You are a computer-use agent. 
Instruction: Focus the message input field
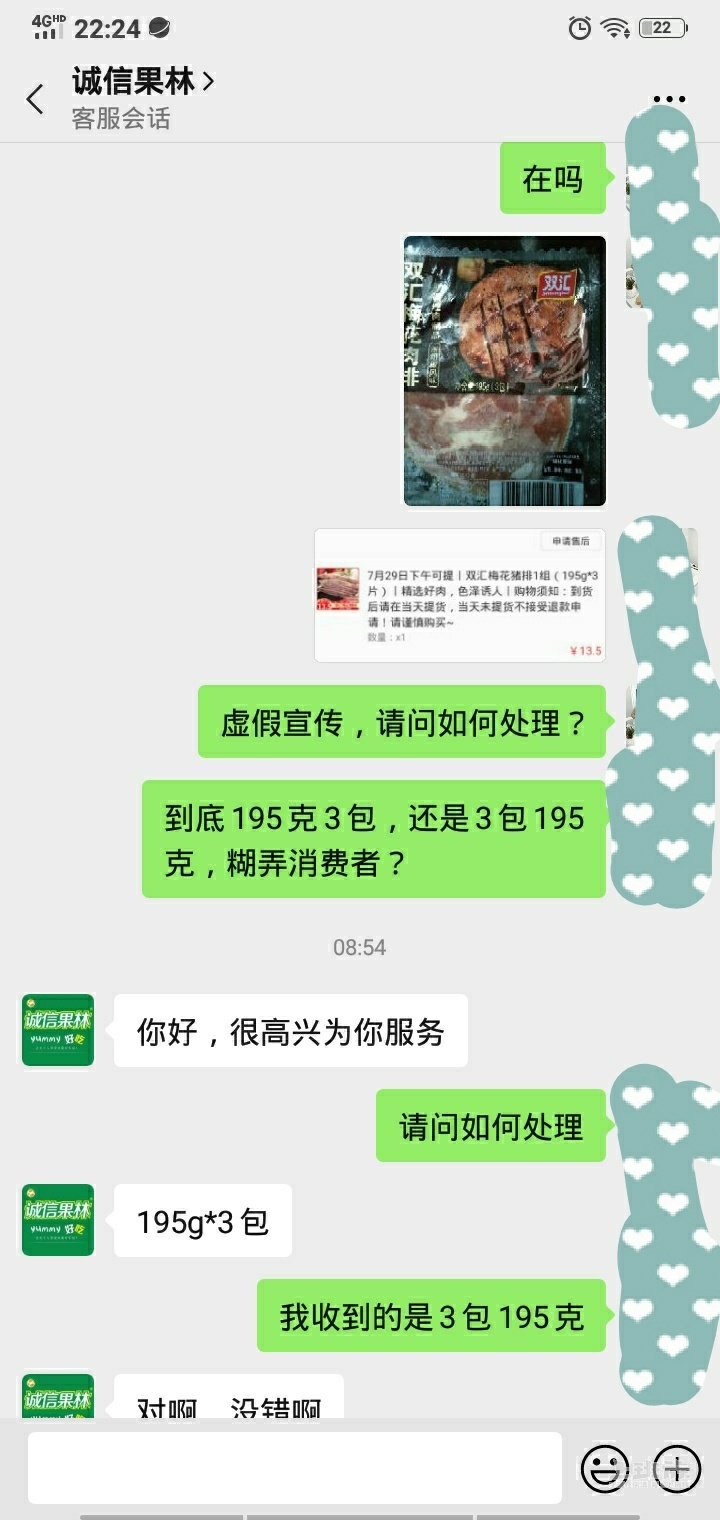click(x=294, y=1467)
